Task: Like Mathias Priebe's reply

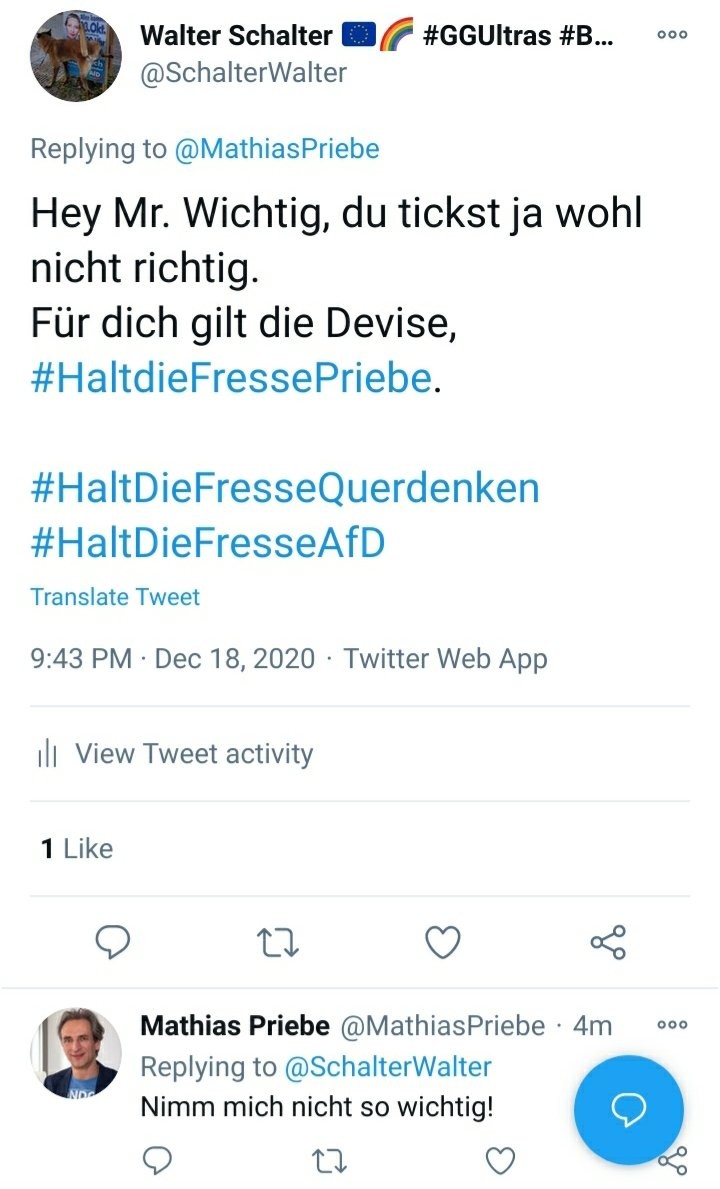Action: pos(500,1160)
